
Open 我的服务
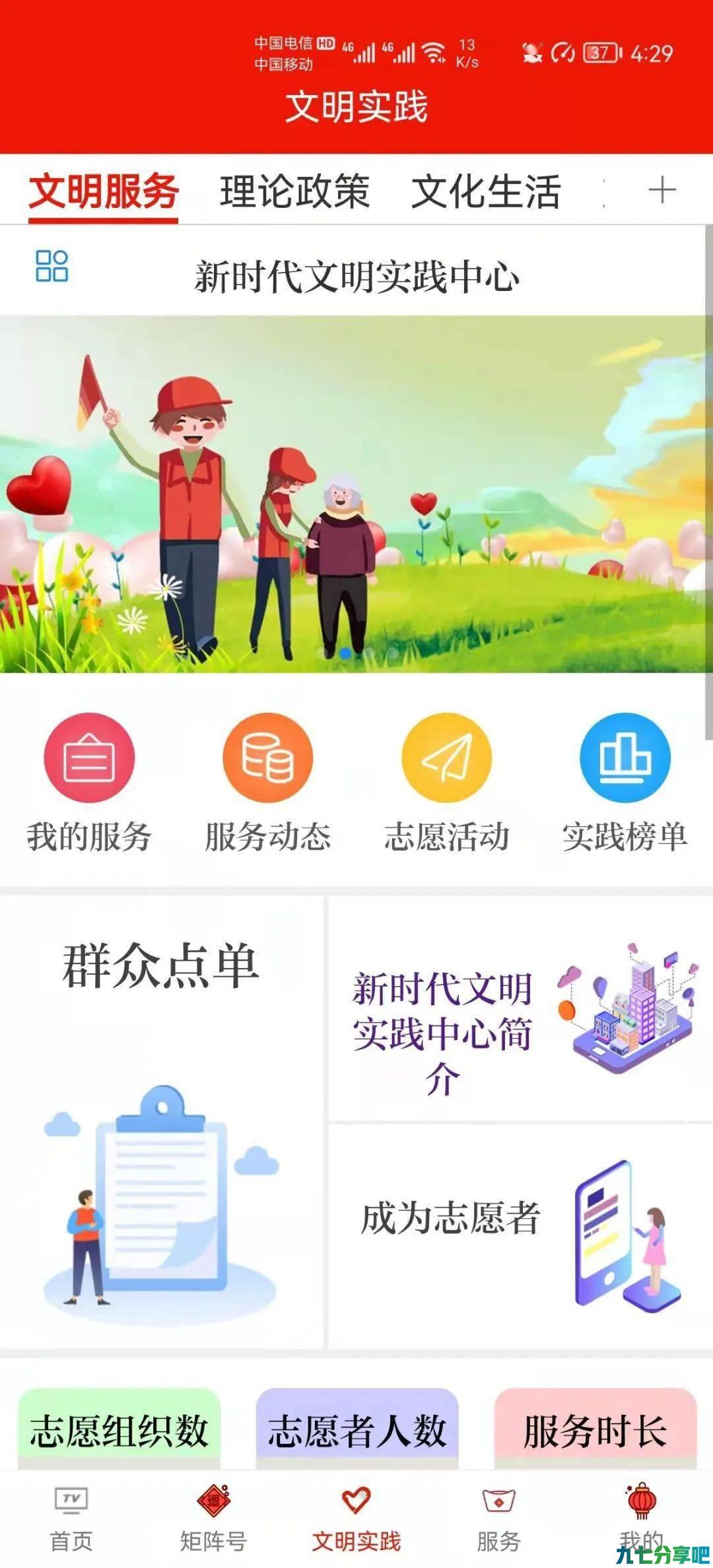tap(89, 783)
